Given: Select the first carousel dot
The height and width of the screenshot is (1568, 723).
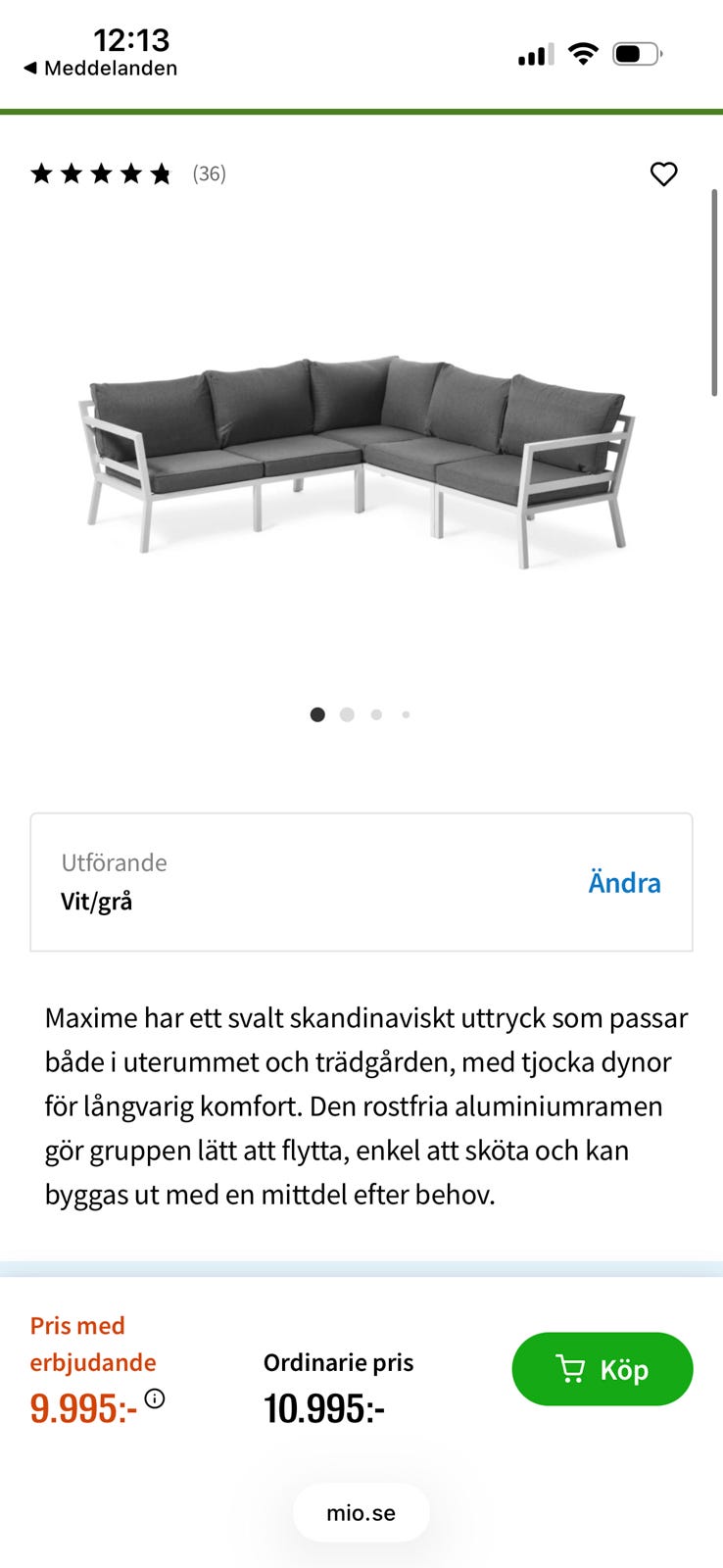Looking at the screenshot, I should (x=317, y=714).
